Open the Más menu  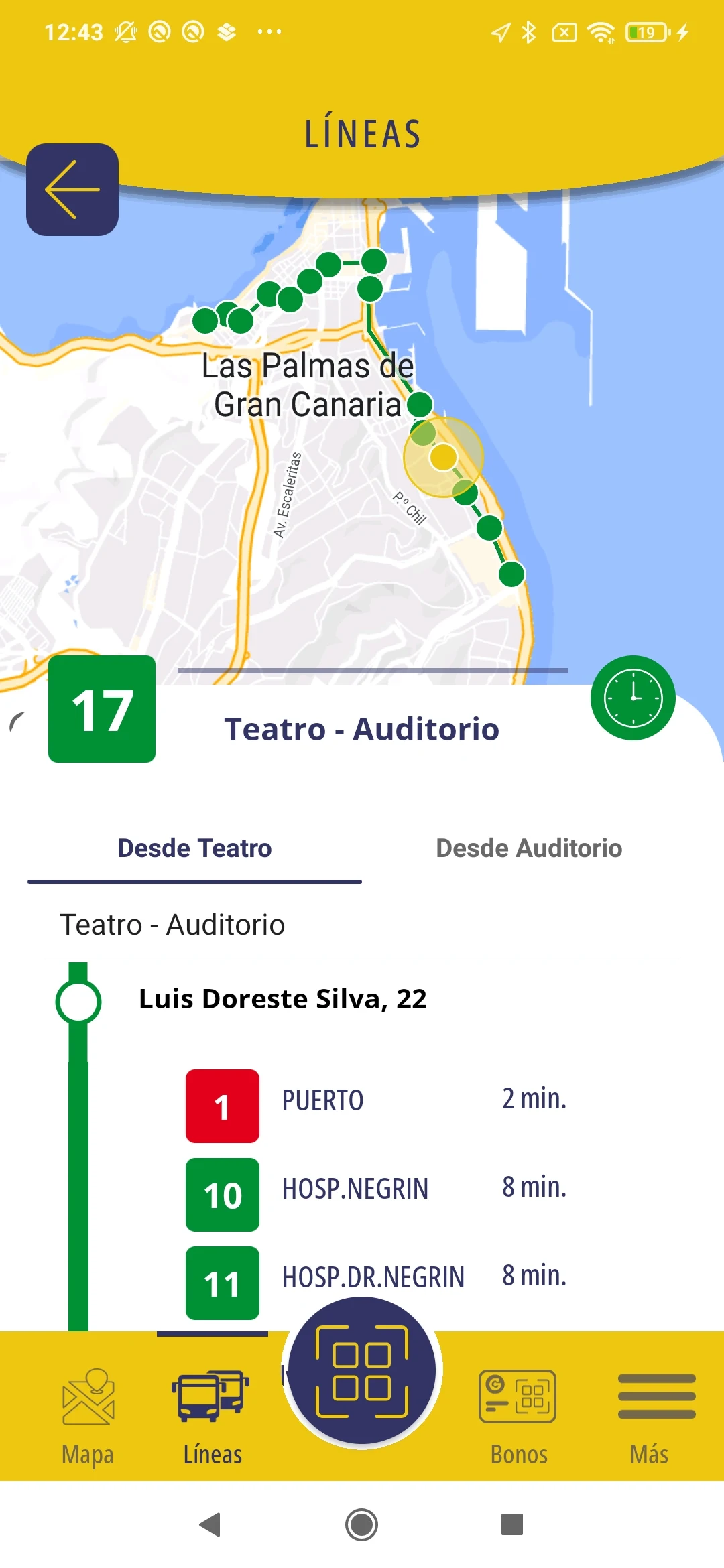tap(650, 1415)
